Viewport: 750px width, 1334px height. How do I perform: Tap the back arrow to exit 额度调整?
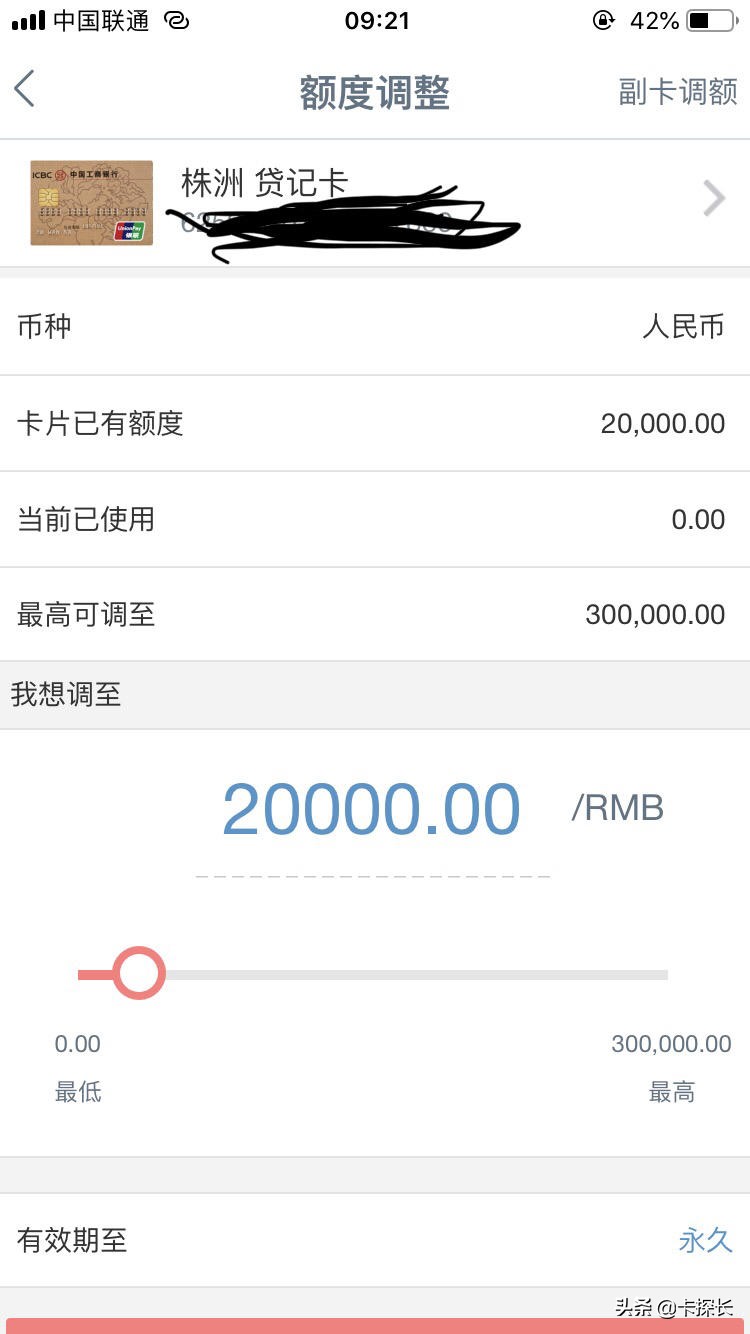25,89
